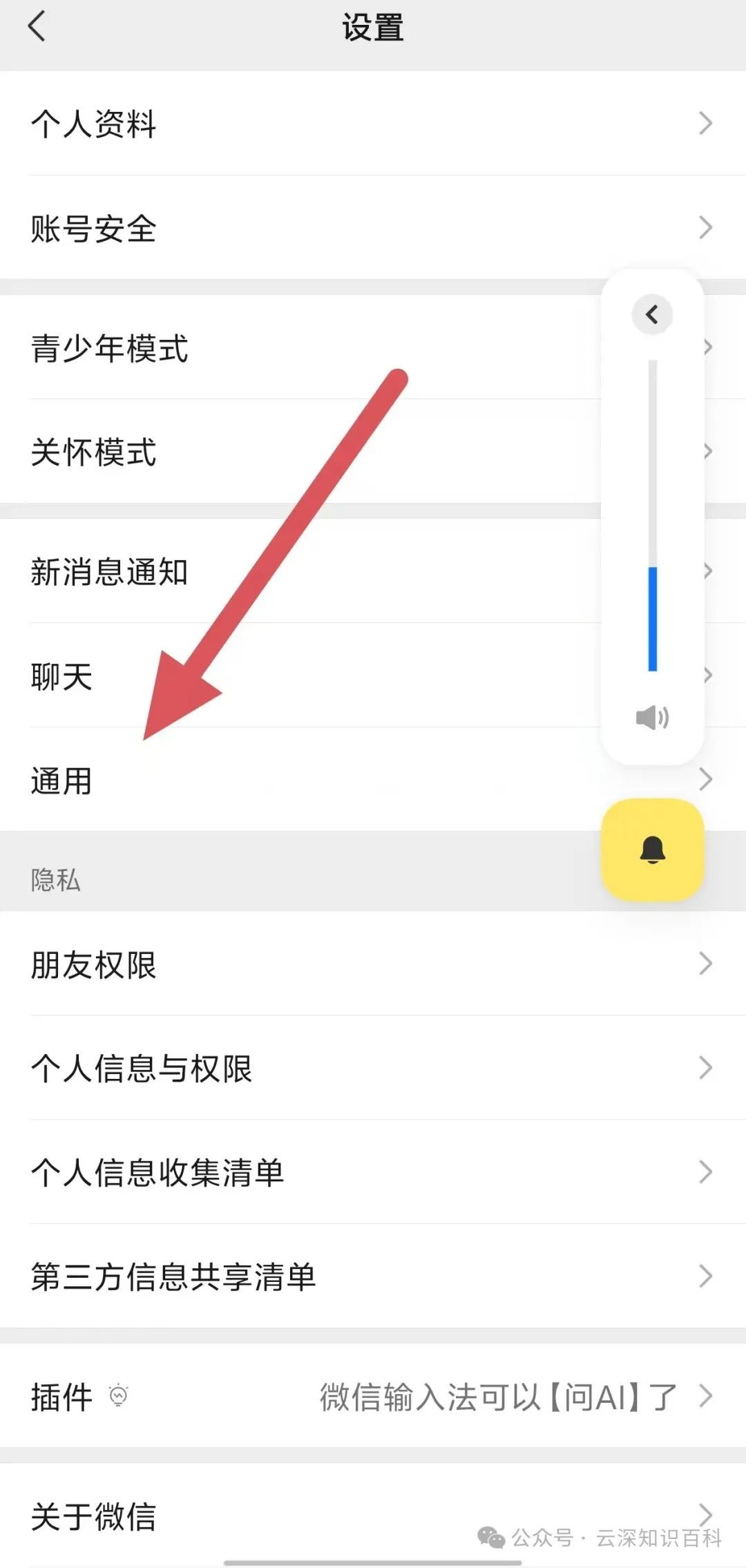Collapse the volume panel with the arrow

[x=652, y=315]
